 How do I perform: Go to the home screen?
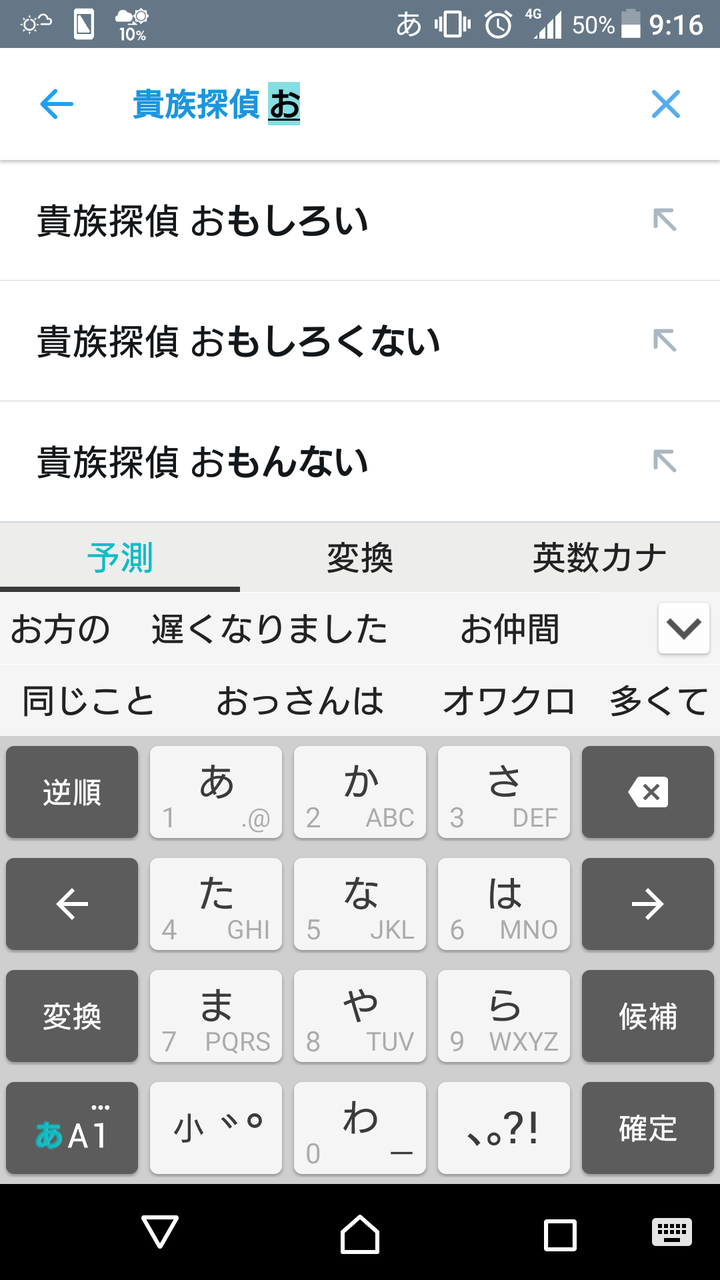360,1234
